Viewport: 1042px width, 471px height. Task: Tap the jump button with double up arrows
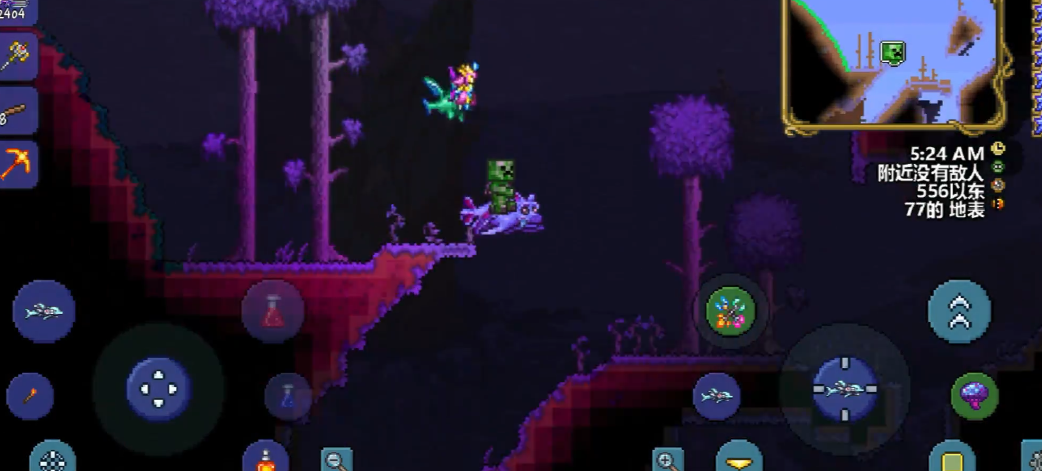(x=959, y=311)
